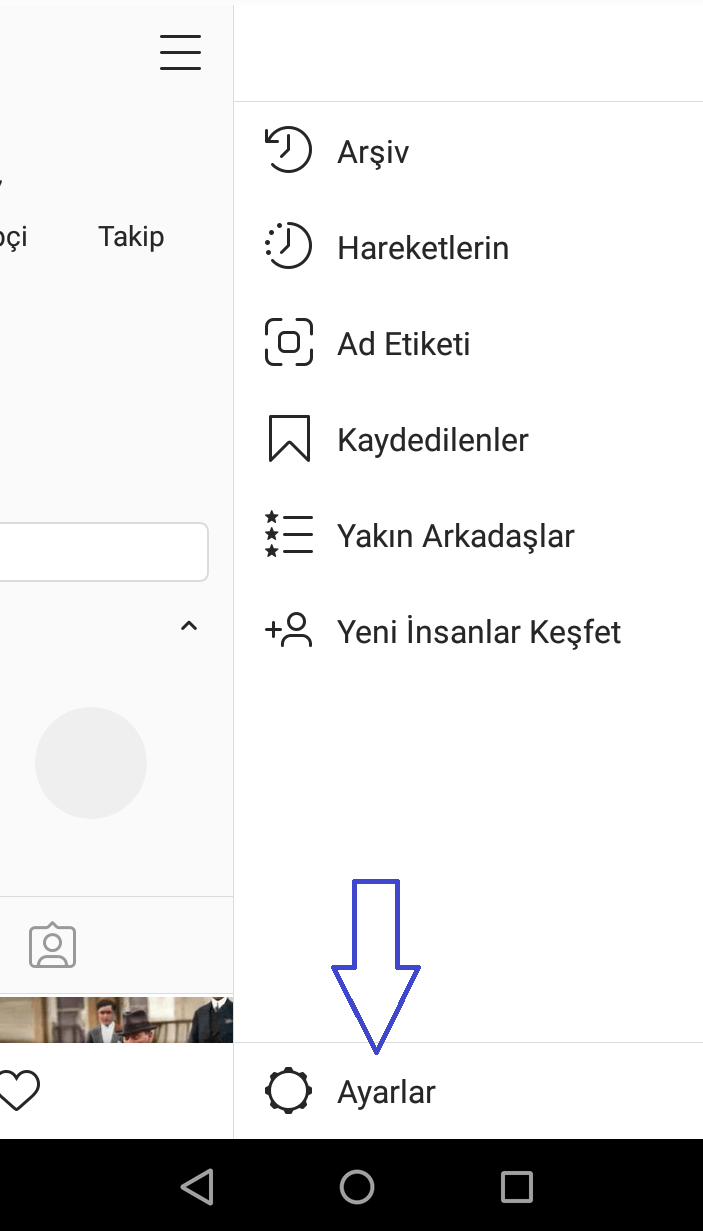Open Ad Etiketi
The height and width of the screenshot is (1231, 703).
[x=468, y=344]
